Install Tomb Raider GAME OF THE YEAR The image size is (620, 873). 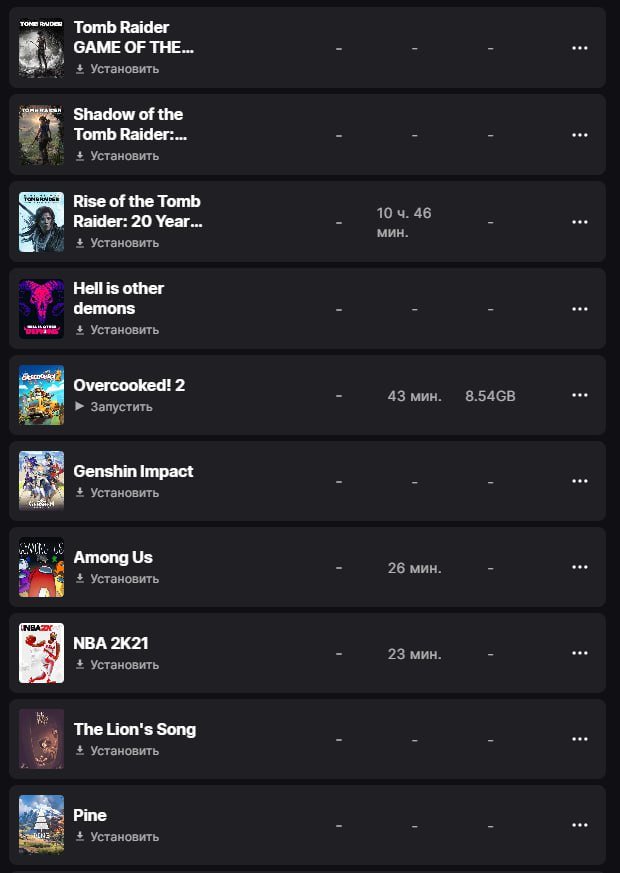(117, 69)
